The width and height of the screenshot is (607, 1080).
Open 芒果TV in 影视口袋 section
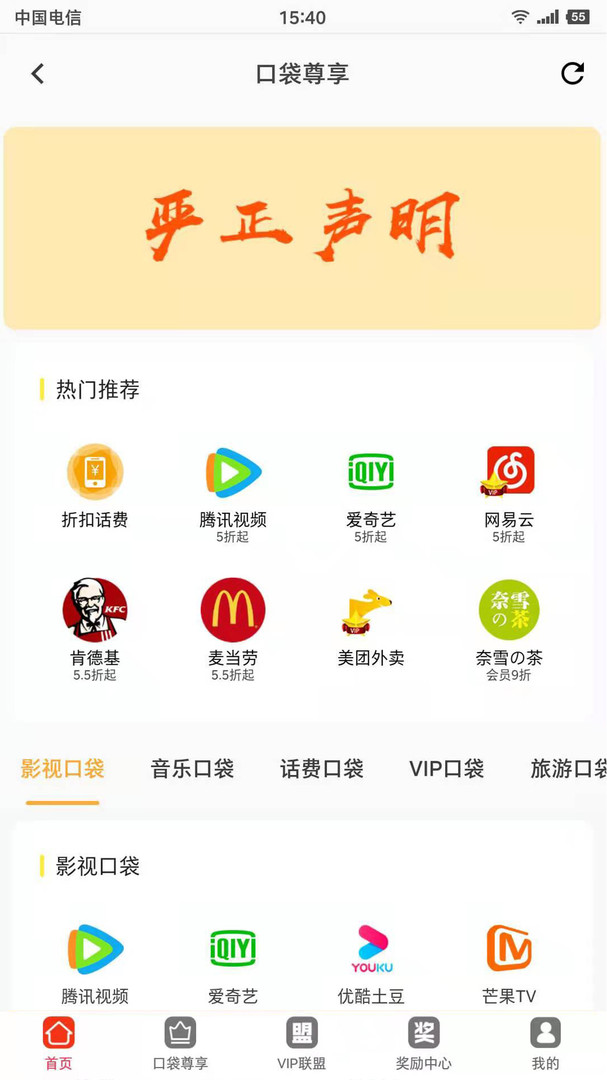(509, 962)
